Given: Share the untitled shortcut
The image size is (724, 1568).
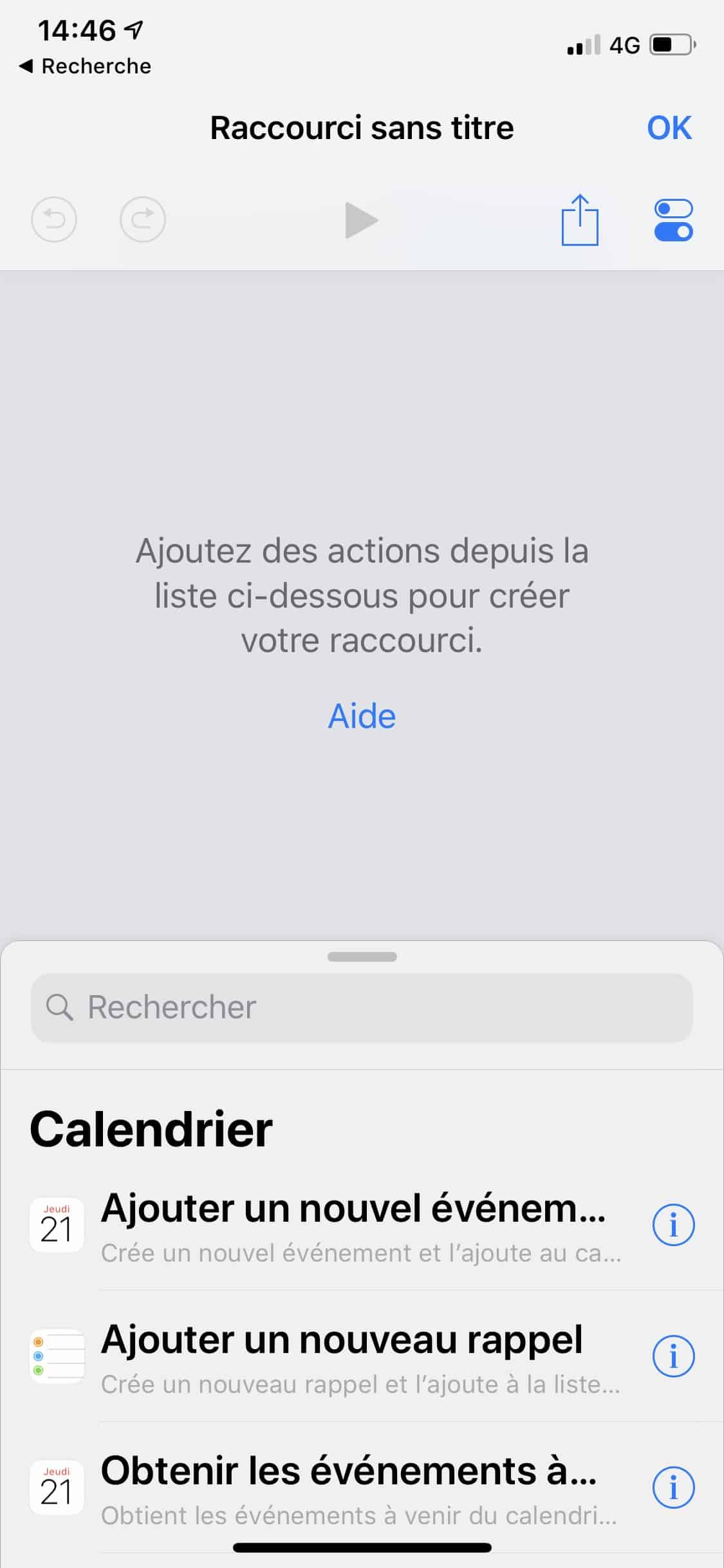Looking at the screenshot, I should coord(580,219).
